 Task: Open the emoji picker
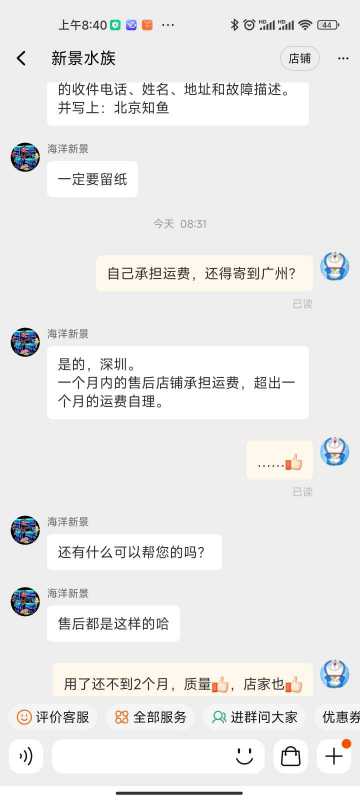click(x=245, y=756)
